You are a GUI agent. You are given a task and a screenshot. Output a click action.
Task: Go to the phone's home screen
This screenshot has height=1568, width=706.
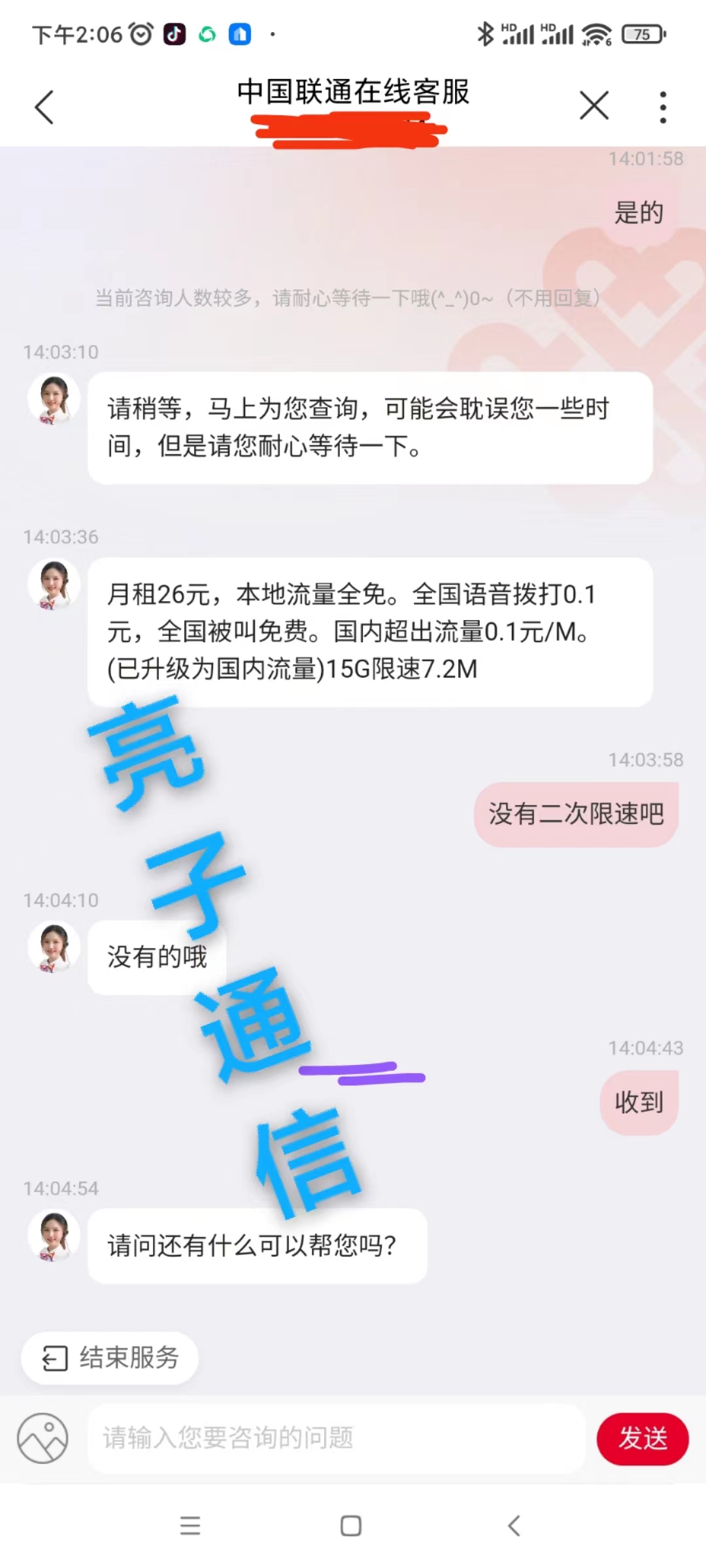pyautogui.click(x=351, y=1526)
